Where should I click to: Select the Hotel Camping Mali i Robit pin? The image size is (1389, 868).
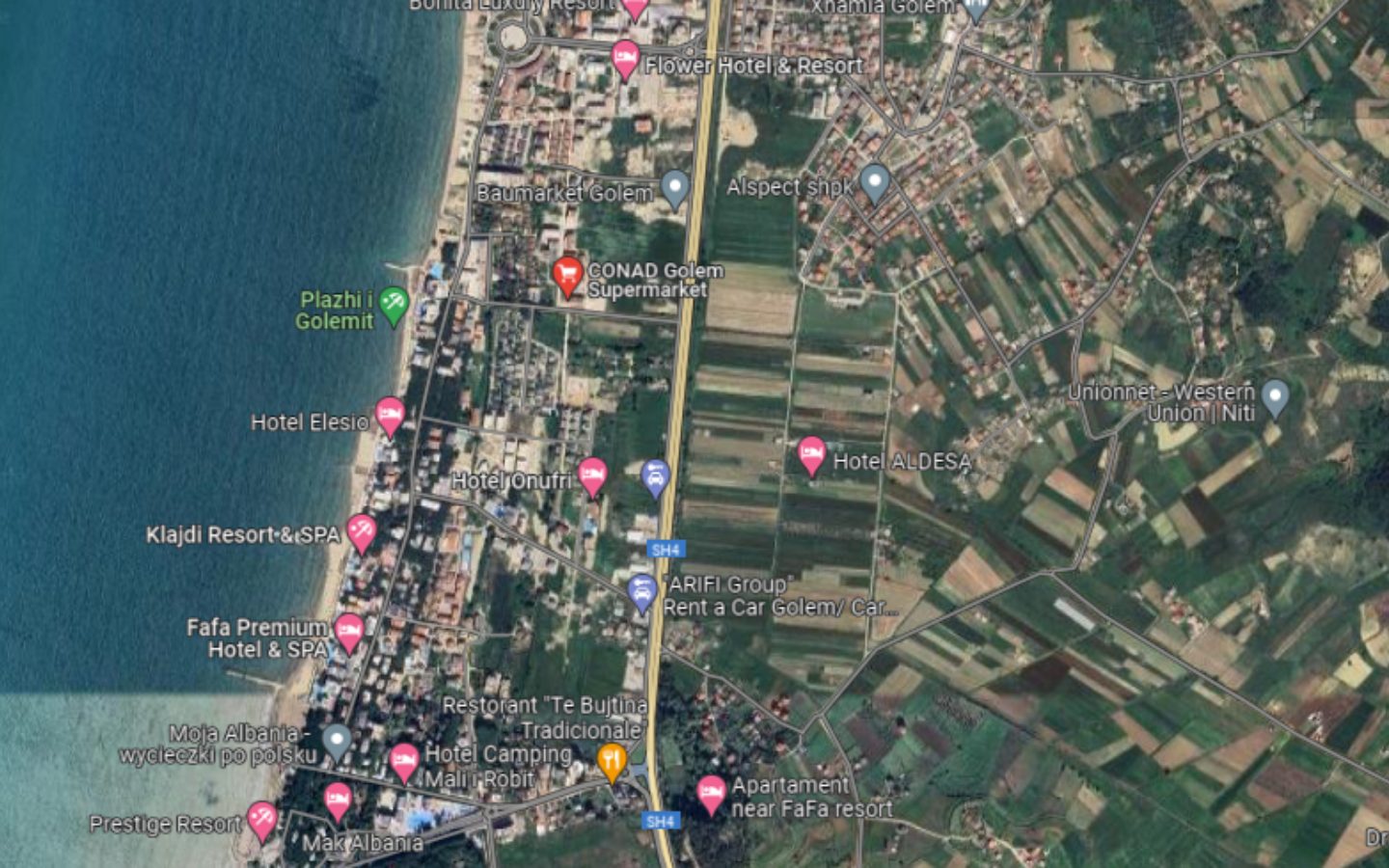point(404,761)
